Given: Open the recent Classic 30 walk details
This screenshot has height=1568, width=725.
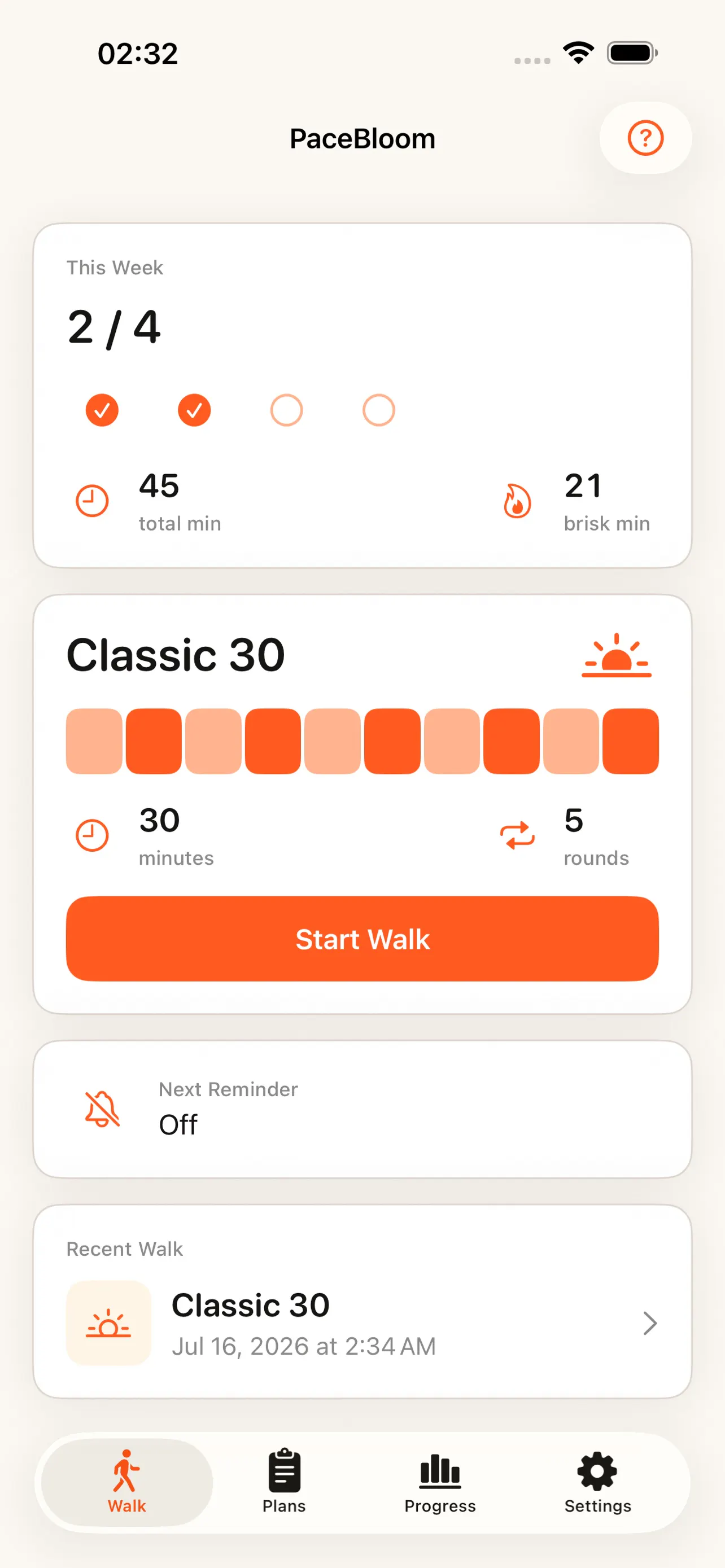Looking at the screenshot, I should click(x=362, y=1322).
